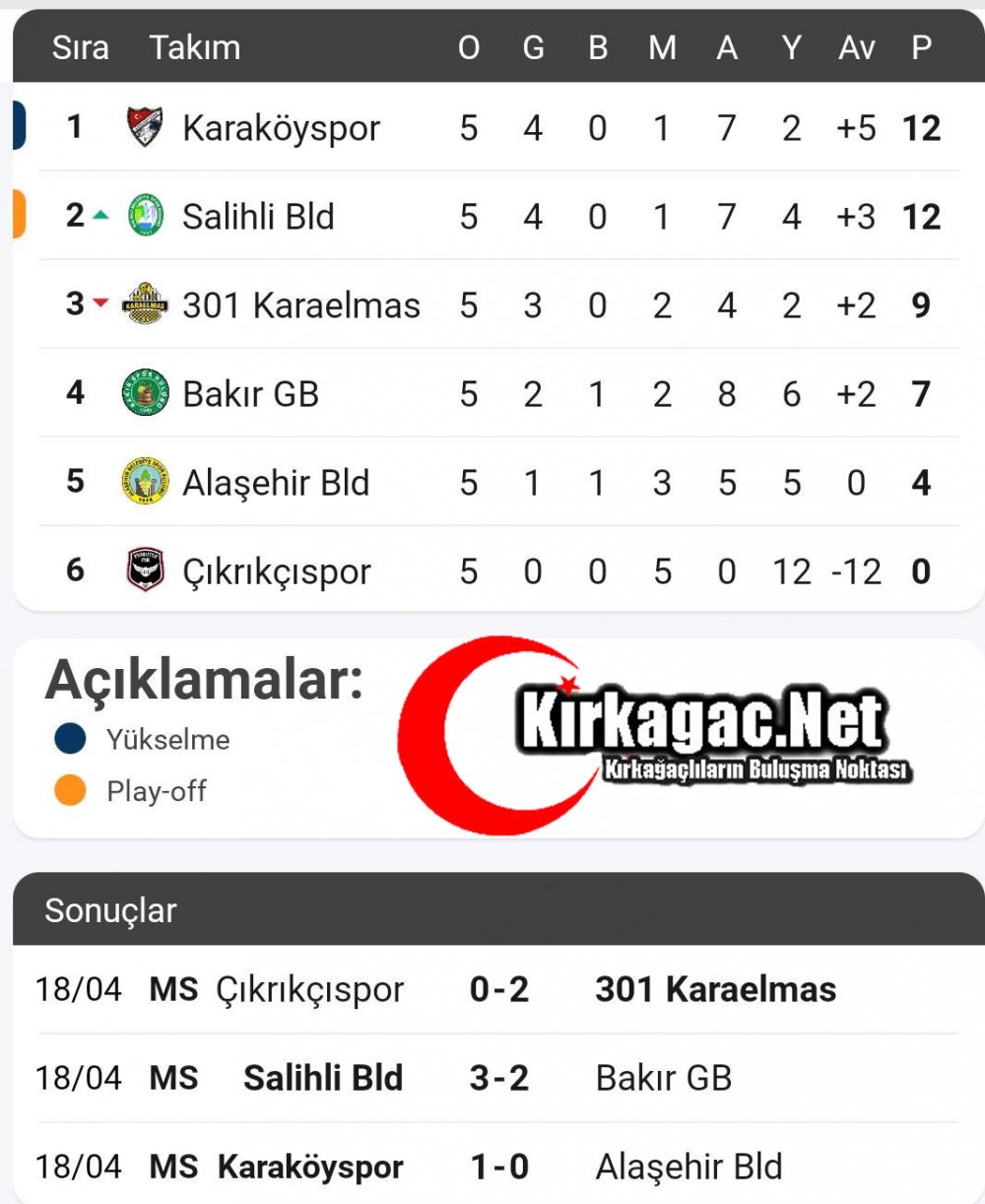Tap Çıkrıkçıspor row in the standings table
The image size is (985, 1204).
point(277,571)
